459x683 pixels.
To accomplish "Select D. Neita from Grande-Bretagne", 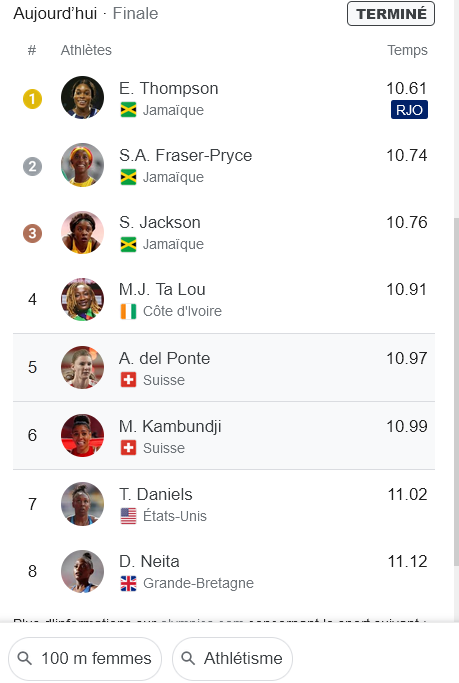I will (x=224, y=571).
